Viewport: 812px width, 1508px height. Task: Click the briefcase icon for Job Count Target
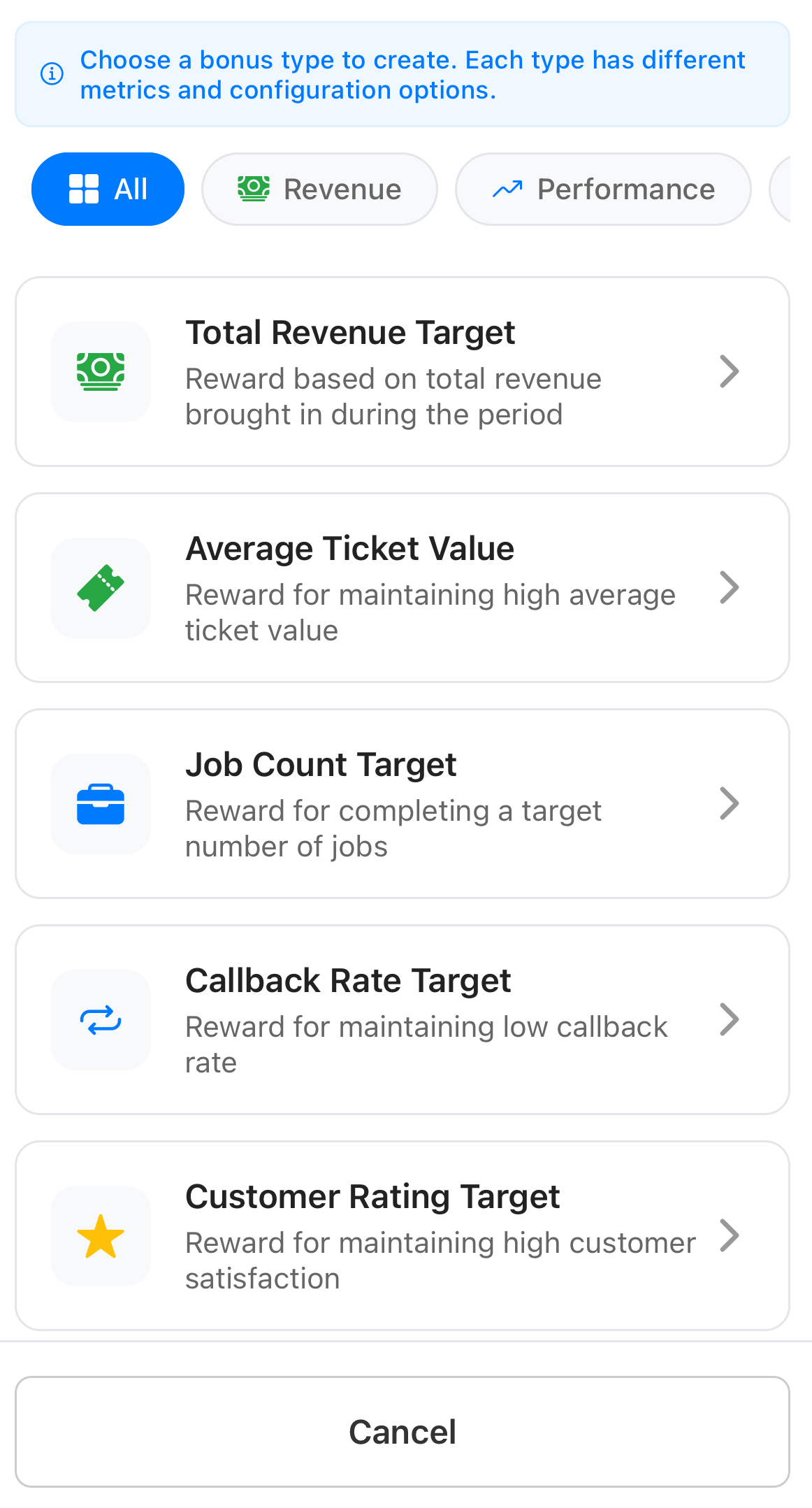tap(101, 804)
